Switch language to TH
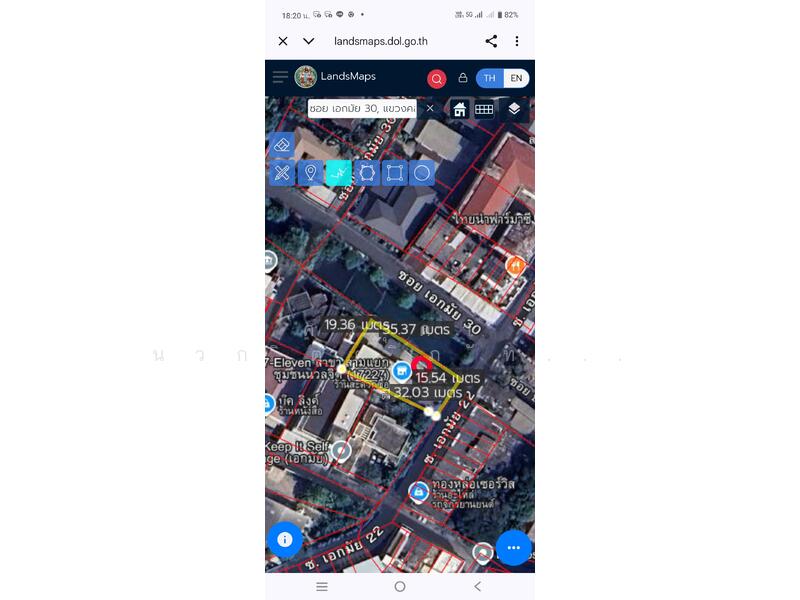800x600 pixels. click(x=489, y=78)
